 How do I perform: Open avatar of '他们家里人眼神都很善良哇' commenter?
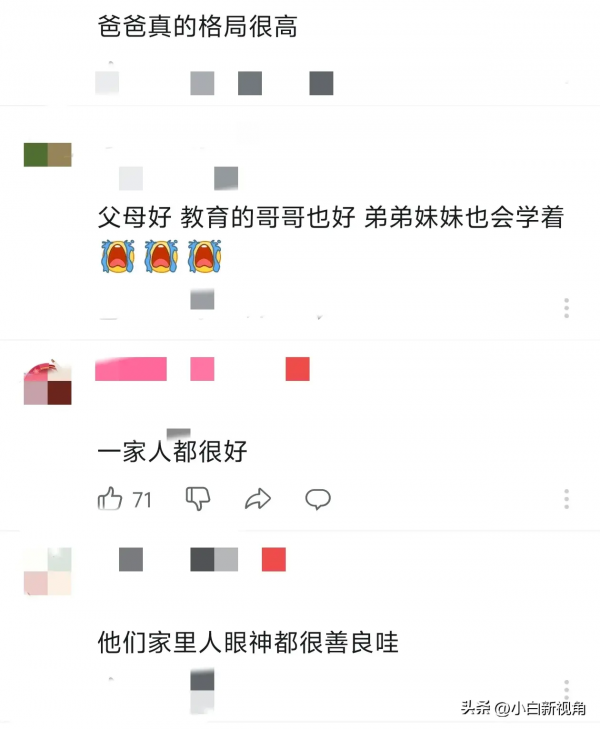click(47, 571)
